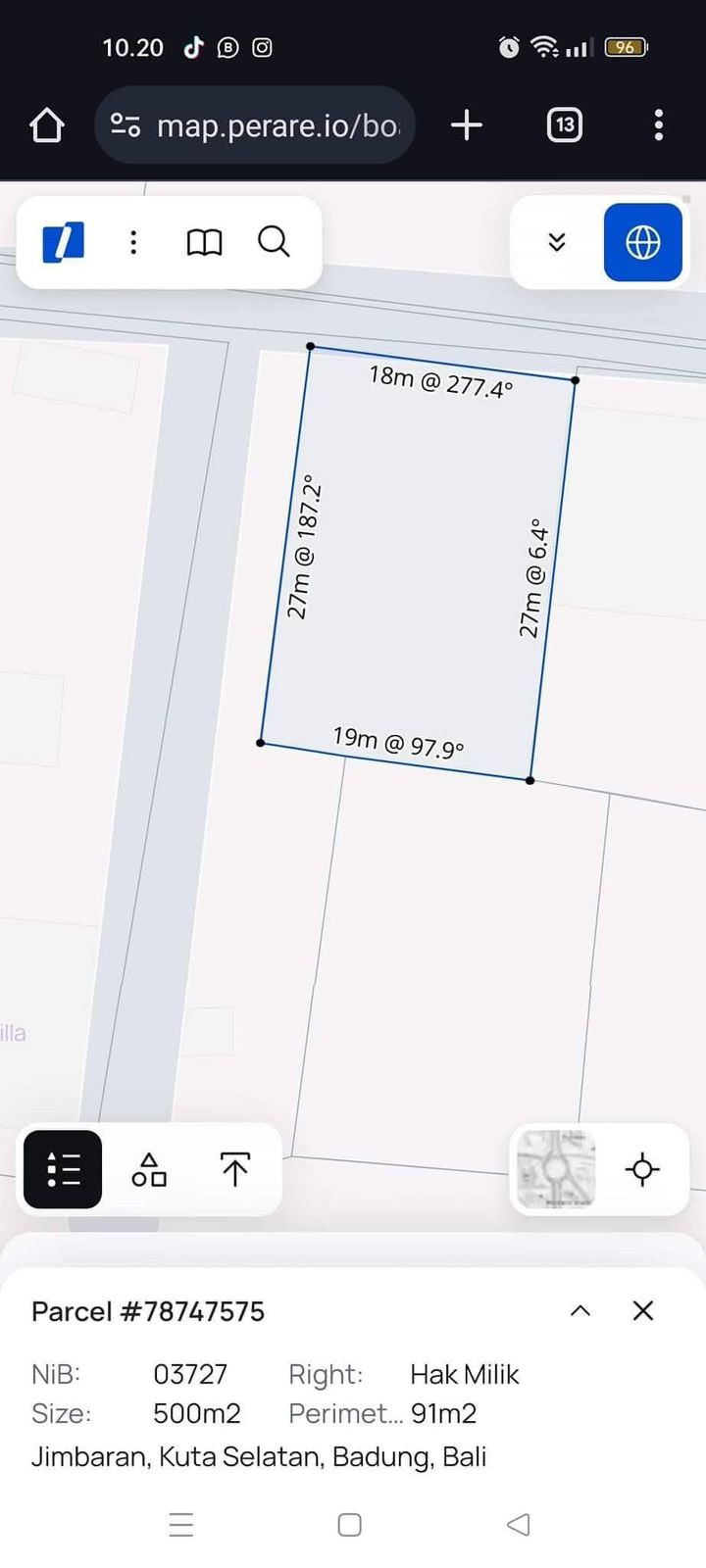This screenshot has width=706, height=1568.
Task: Open recent apps from the navigation bar
Action: [x=181, y=1525]
